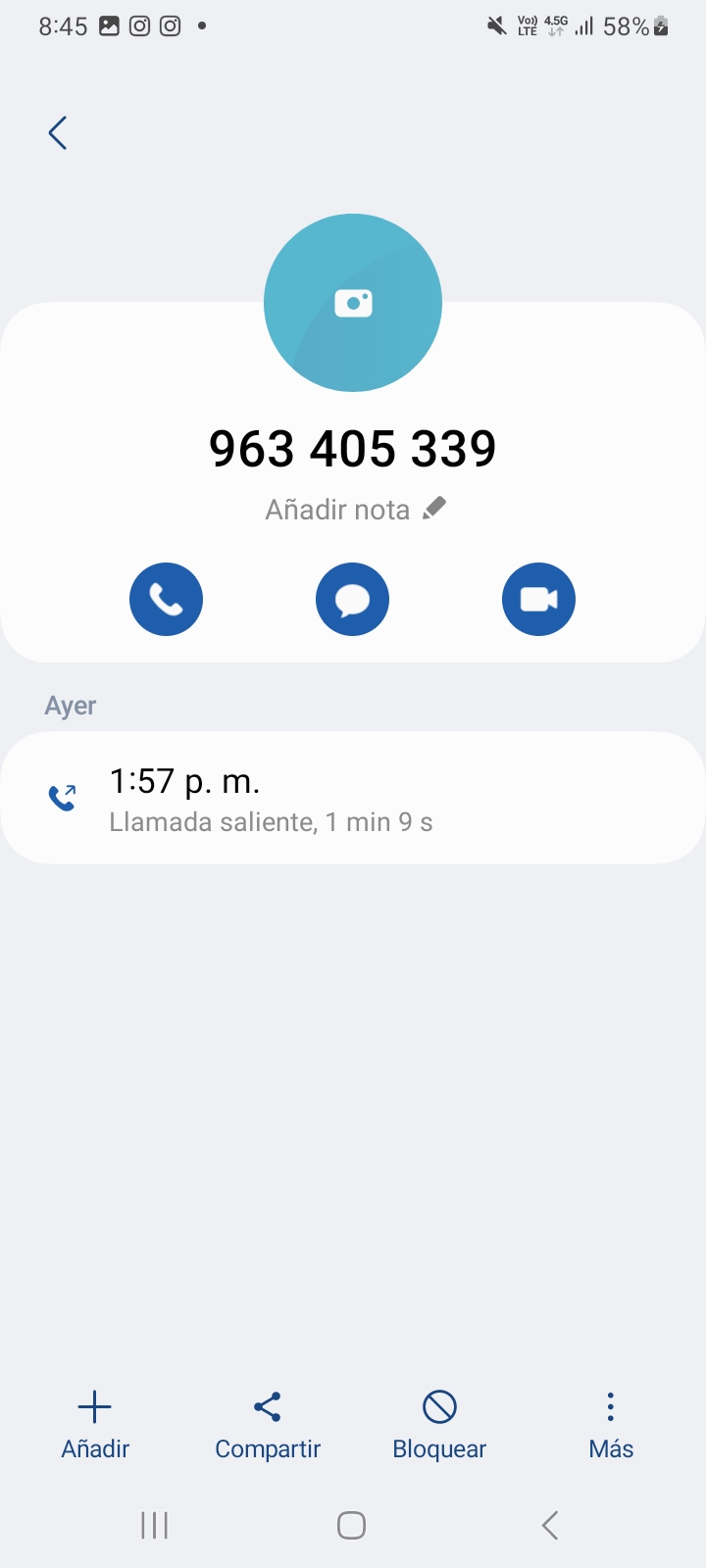The width and height of the screenshot is (706, 1568).
Task: Send a text message to this number
Action: pyautogui.click(x=353, y=599)
